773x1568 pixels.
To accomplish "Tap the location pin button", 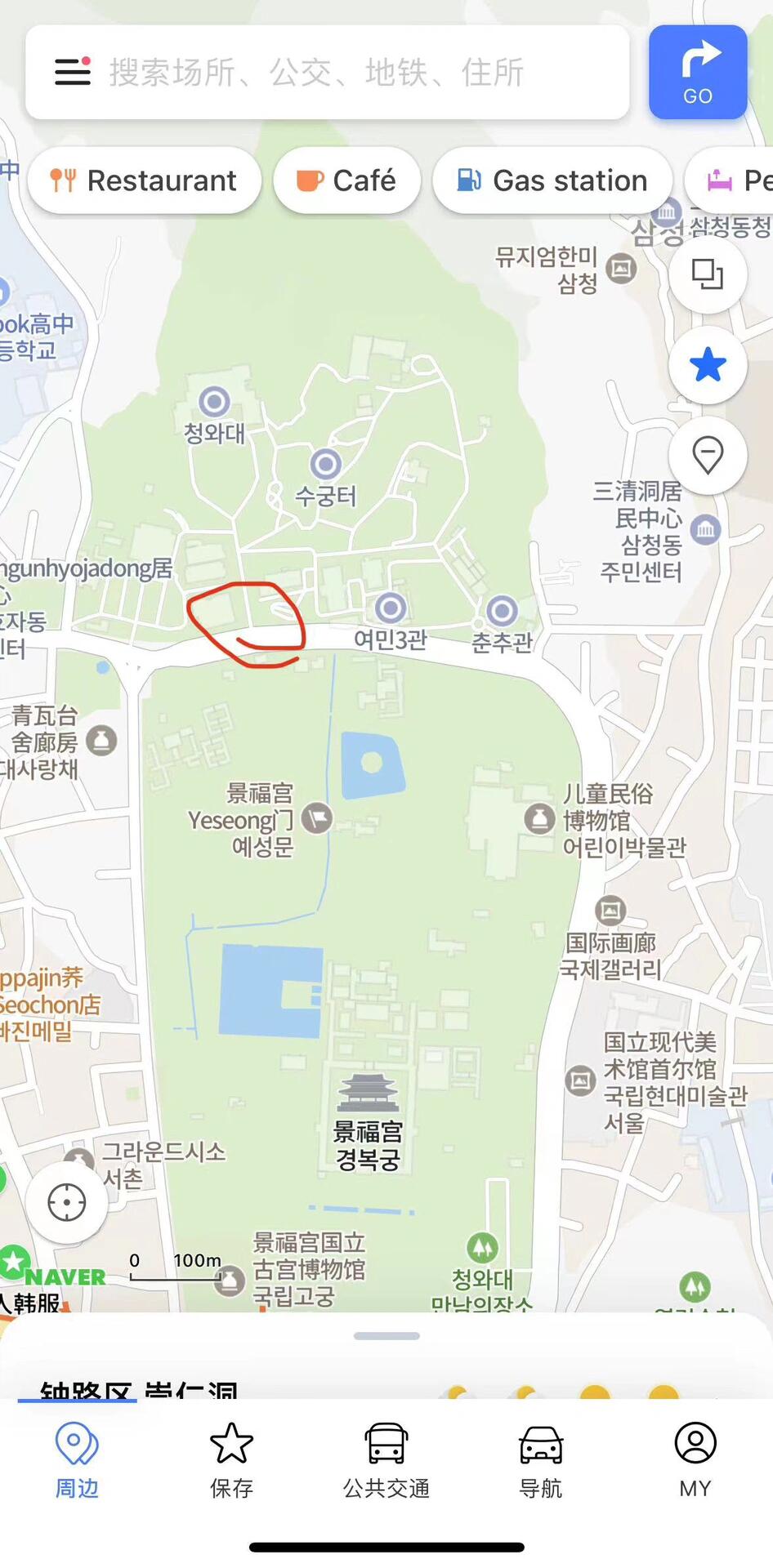I will tap(707, 455).
